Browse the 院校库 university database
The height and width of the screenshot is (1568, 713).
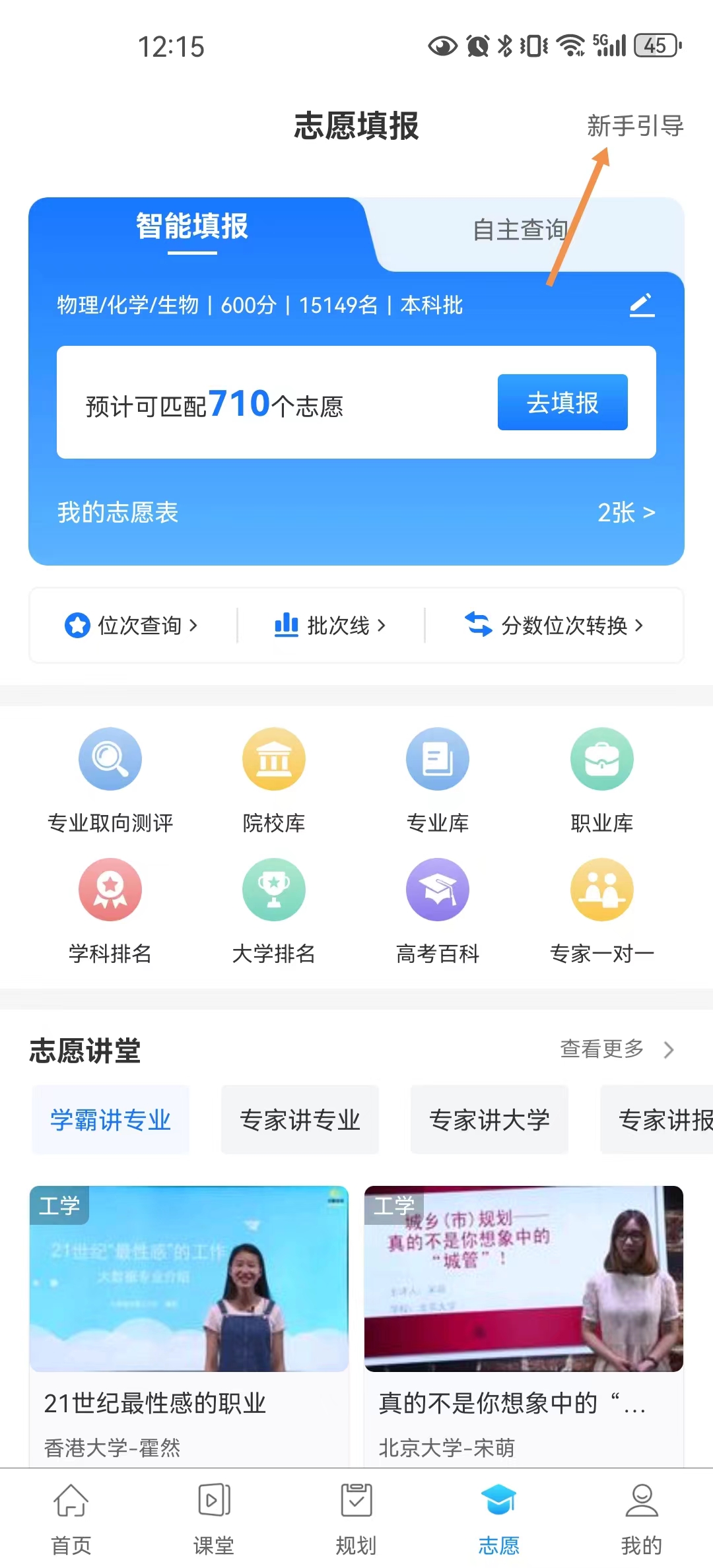tap(273, 779)
